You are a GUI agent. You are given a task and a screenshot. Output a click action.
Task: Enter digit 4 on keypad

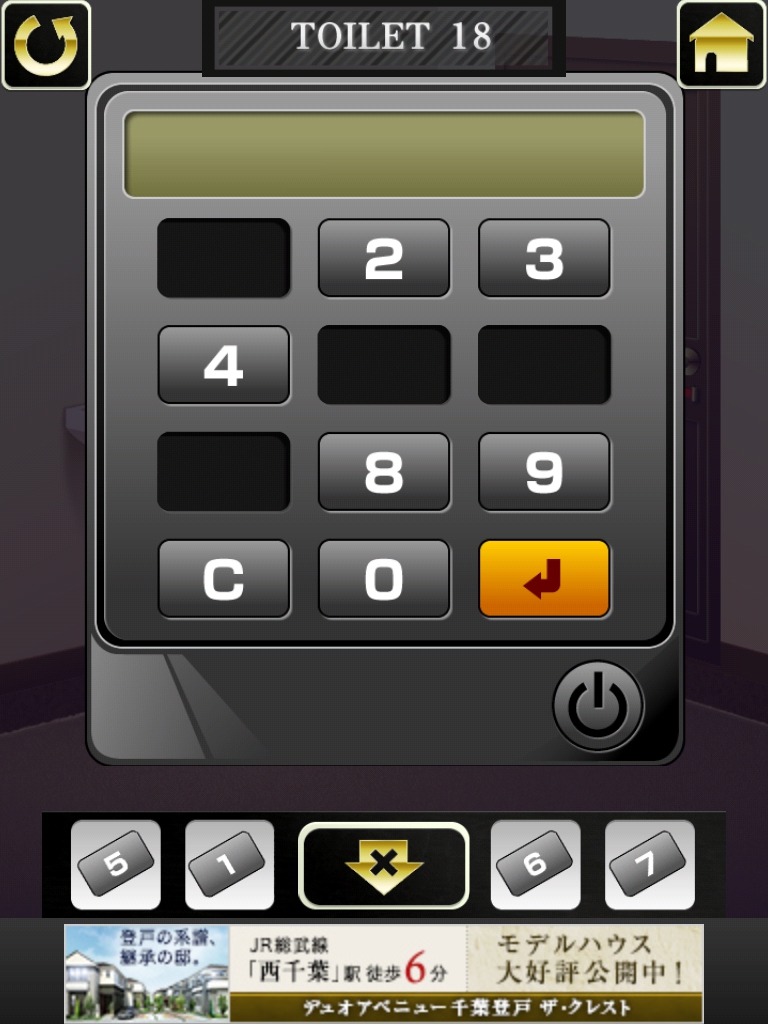(224, 365)
